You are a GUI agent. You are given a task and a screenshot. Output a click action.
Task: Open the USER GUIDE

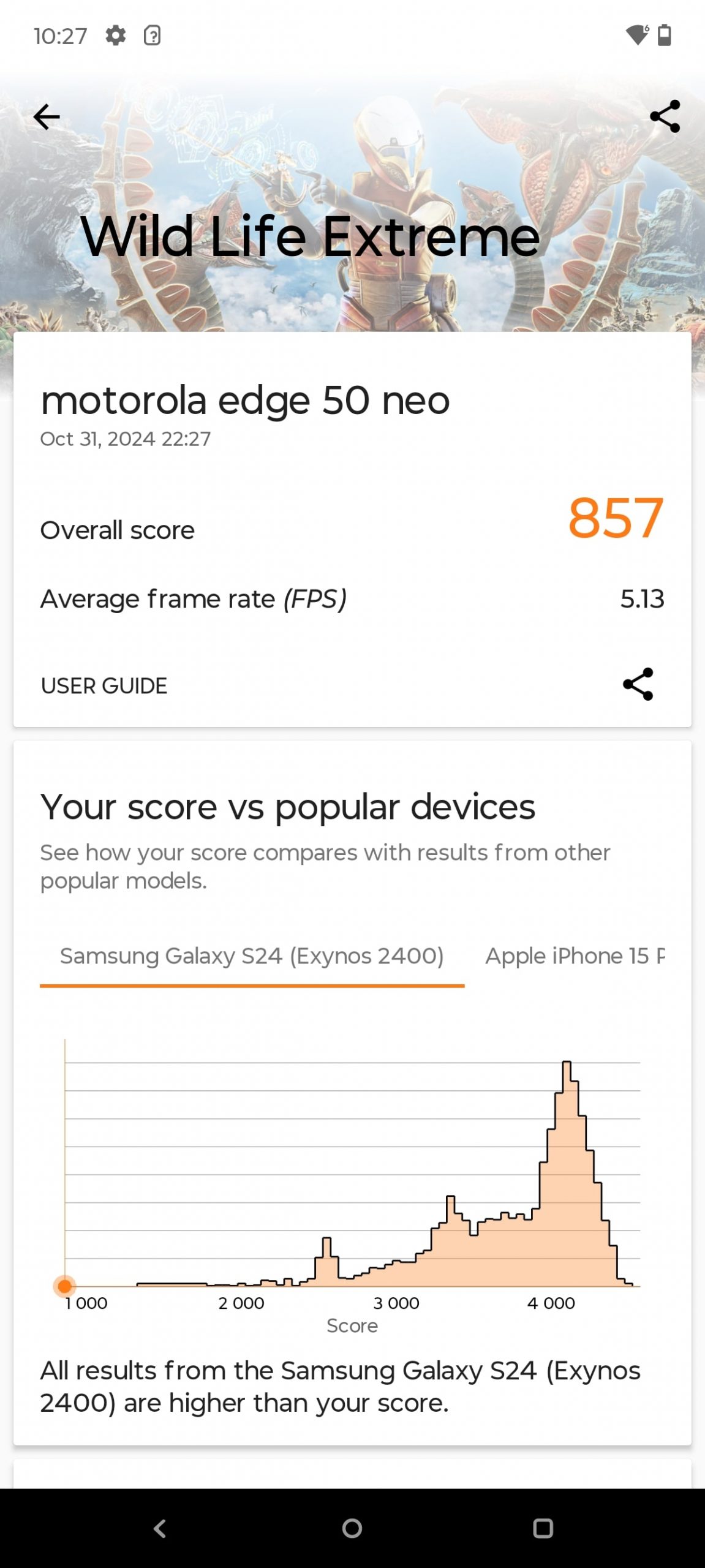(104, 685)
